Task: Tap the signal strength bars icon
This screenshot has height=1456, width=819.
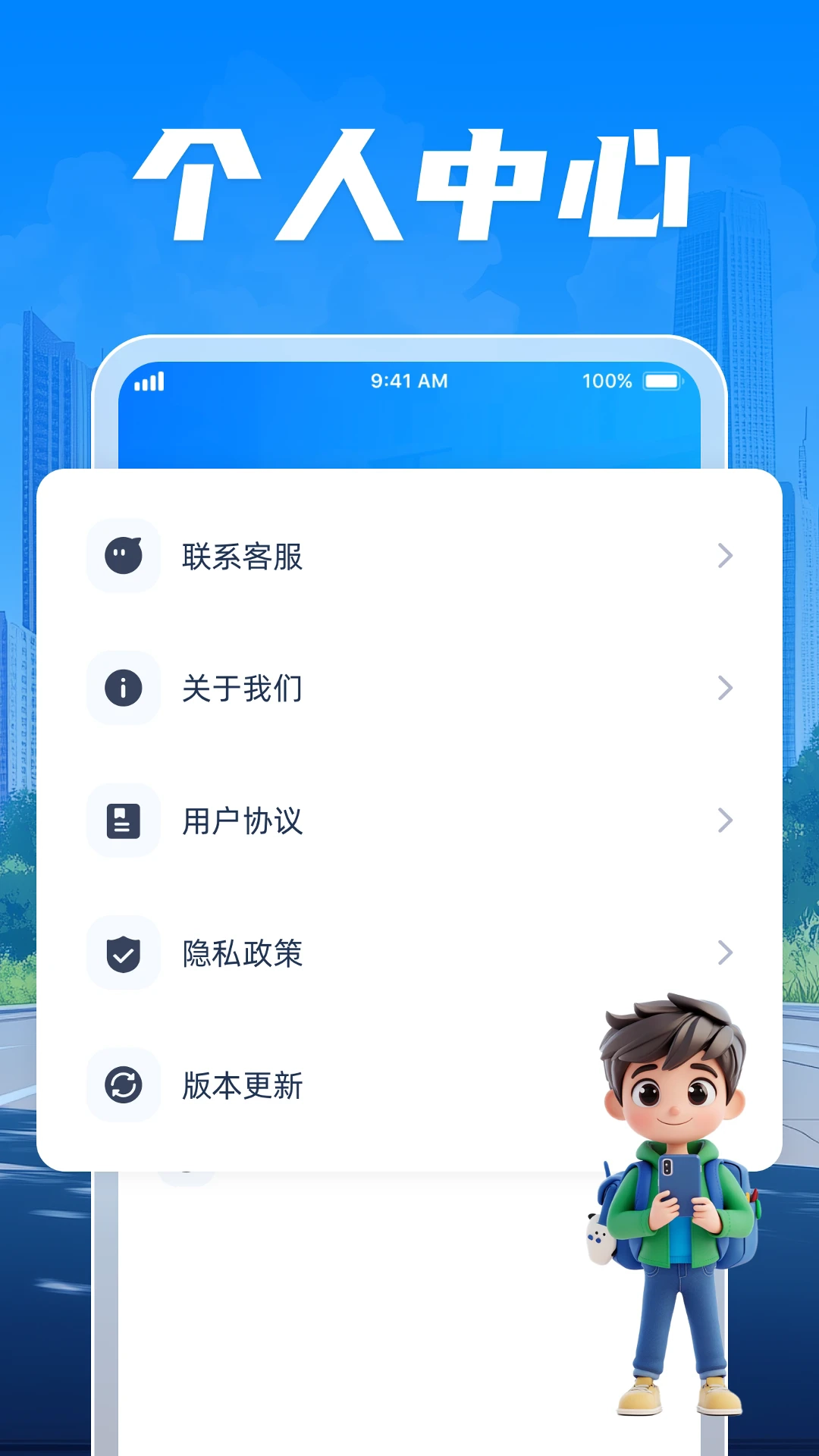Action: pyautogui.click(x=149, y=381)
